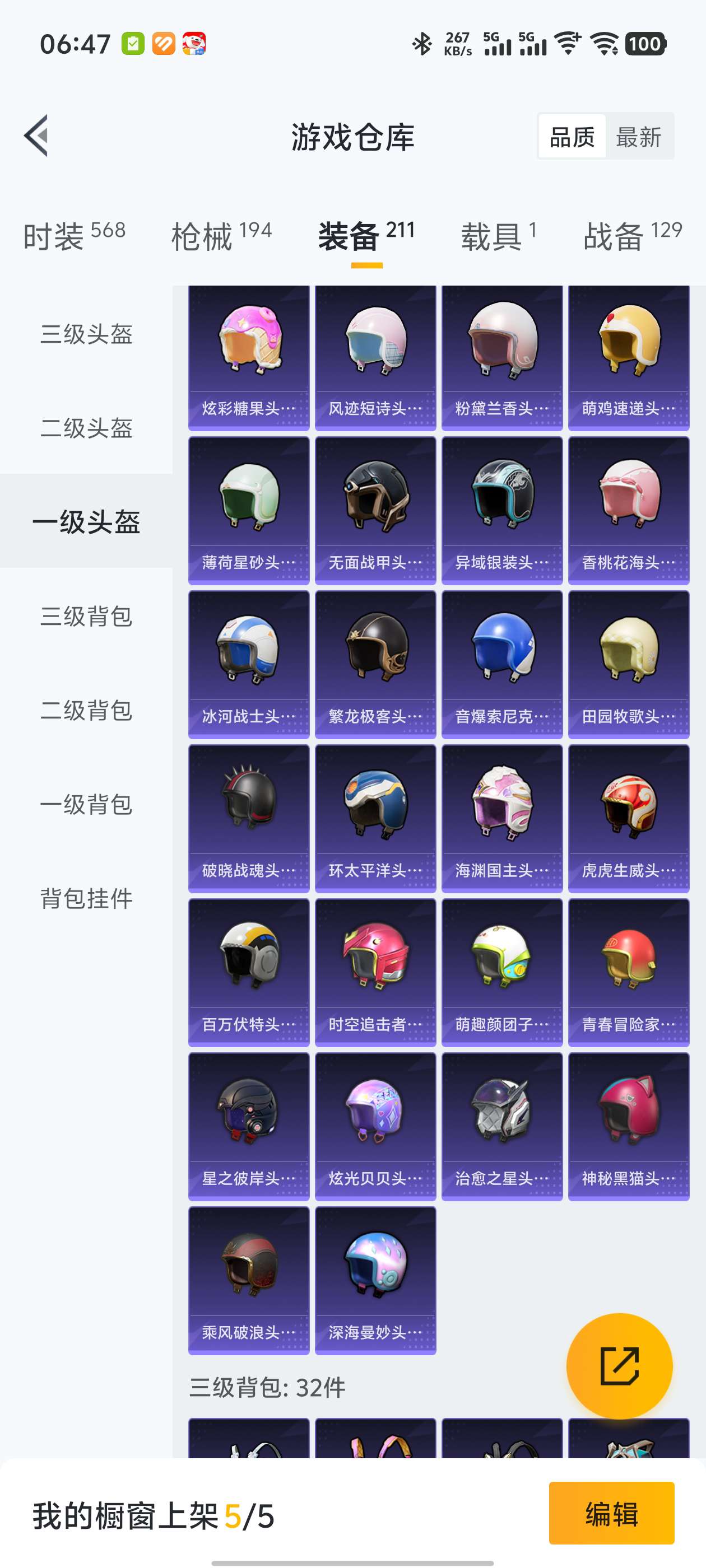The image size is (706, 1568).
Task: Select 三级头盔 in the side list
Action: pyautogui.click(x=86, y=334)
